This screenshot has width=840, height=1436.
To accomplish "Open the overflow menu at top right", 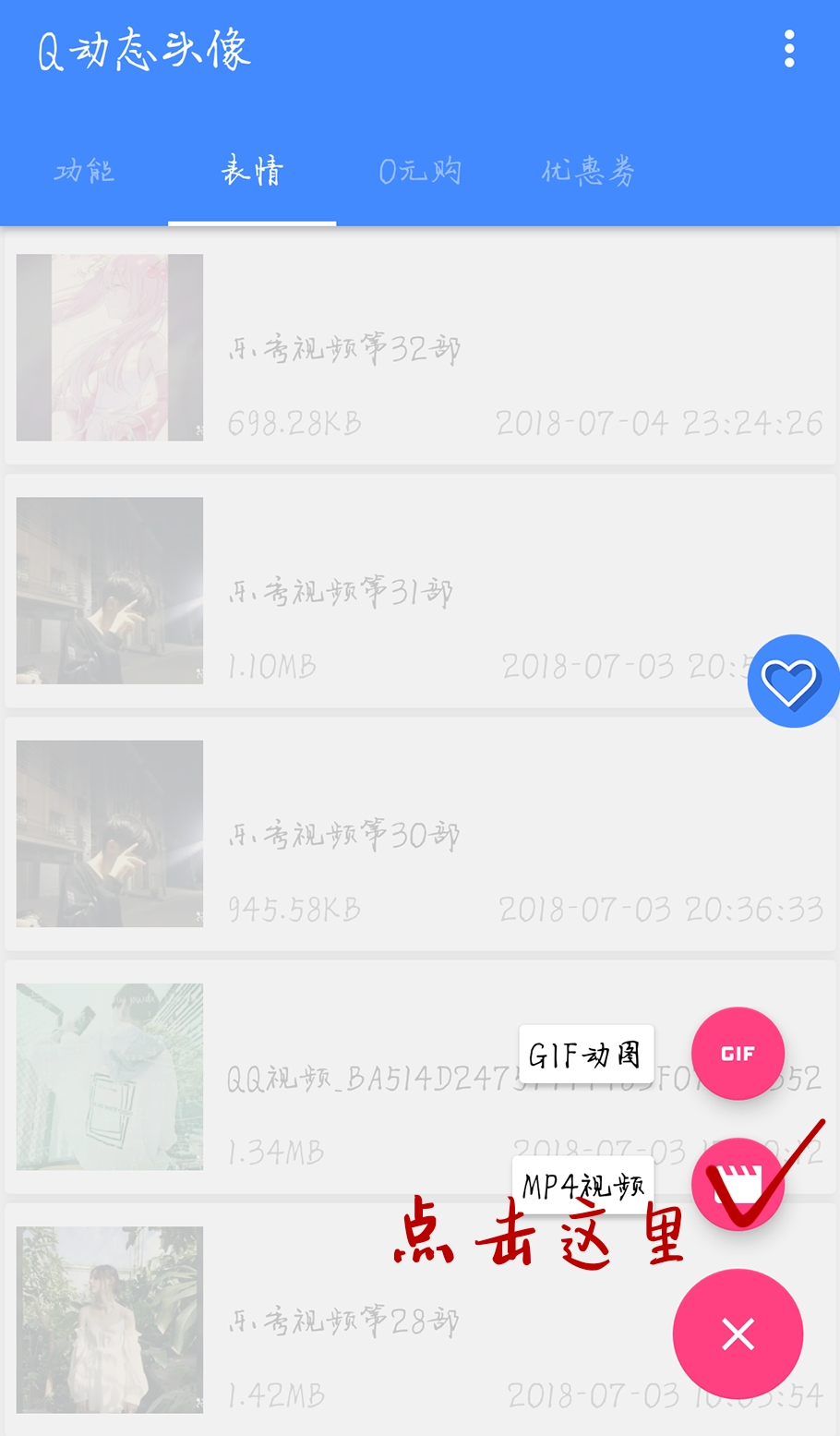I will [x=789, y=50].
